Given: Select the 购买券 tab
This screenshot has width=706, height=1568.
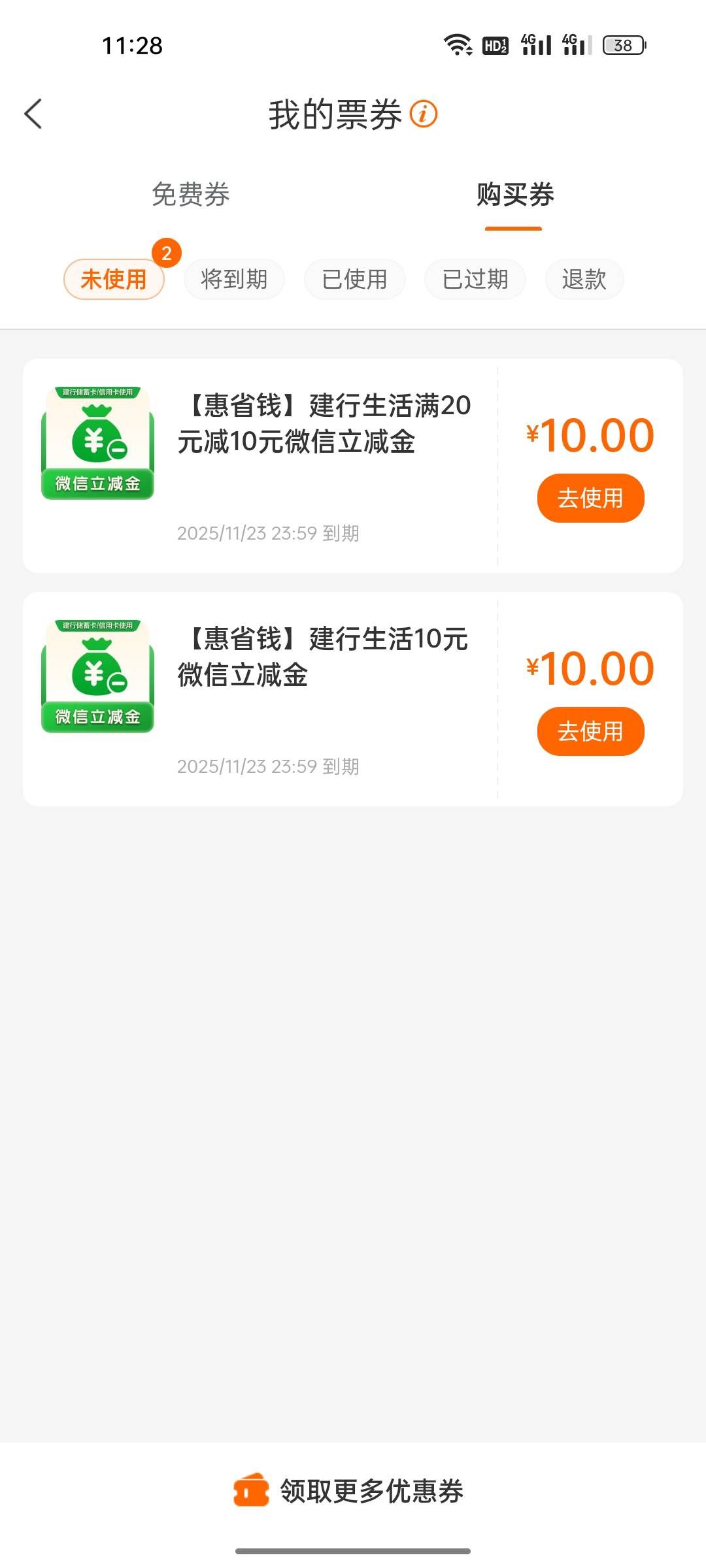Looking at the screenshot, I should (514, 195).
